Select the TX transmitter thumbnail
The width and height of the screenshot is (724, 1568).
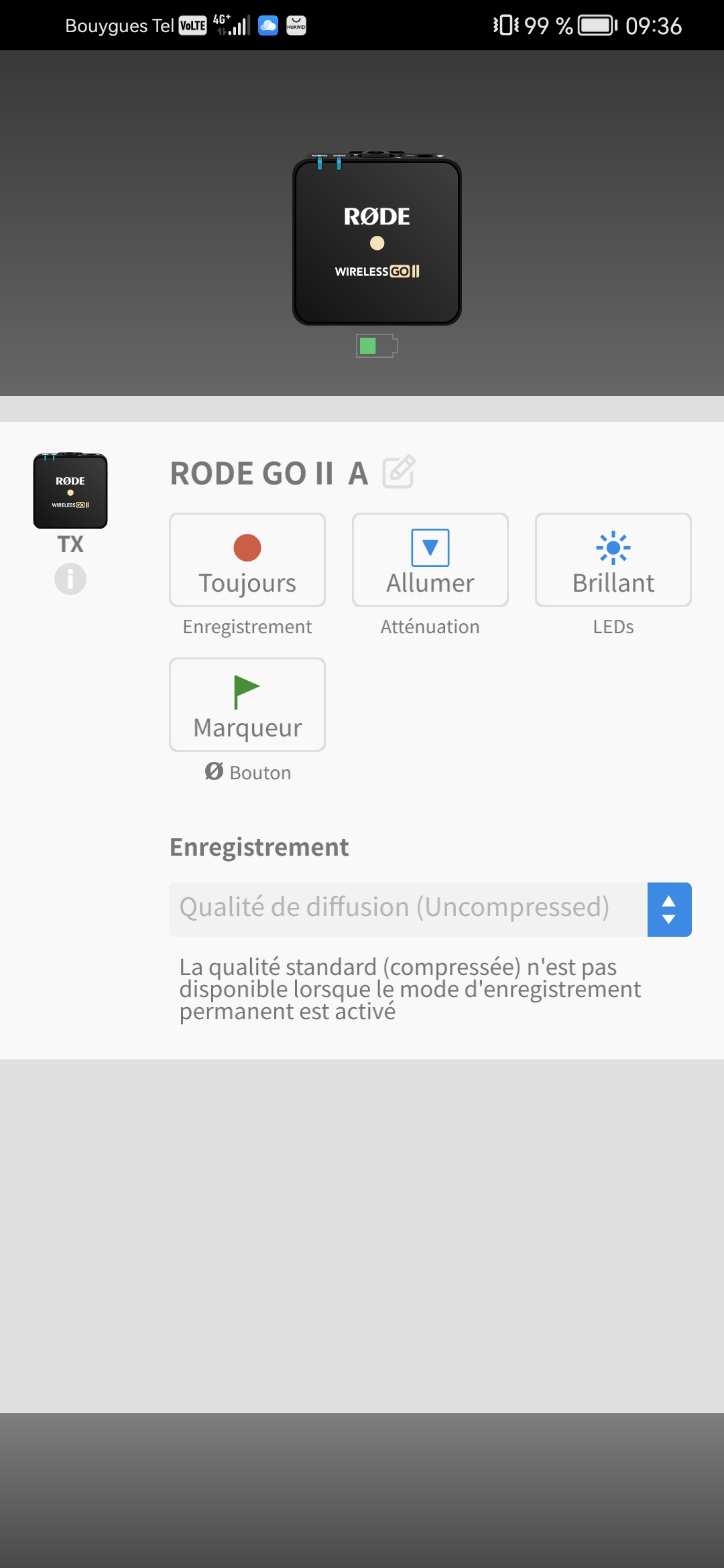coord(70,491)
